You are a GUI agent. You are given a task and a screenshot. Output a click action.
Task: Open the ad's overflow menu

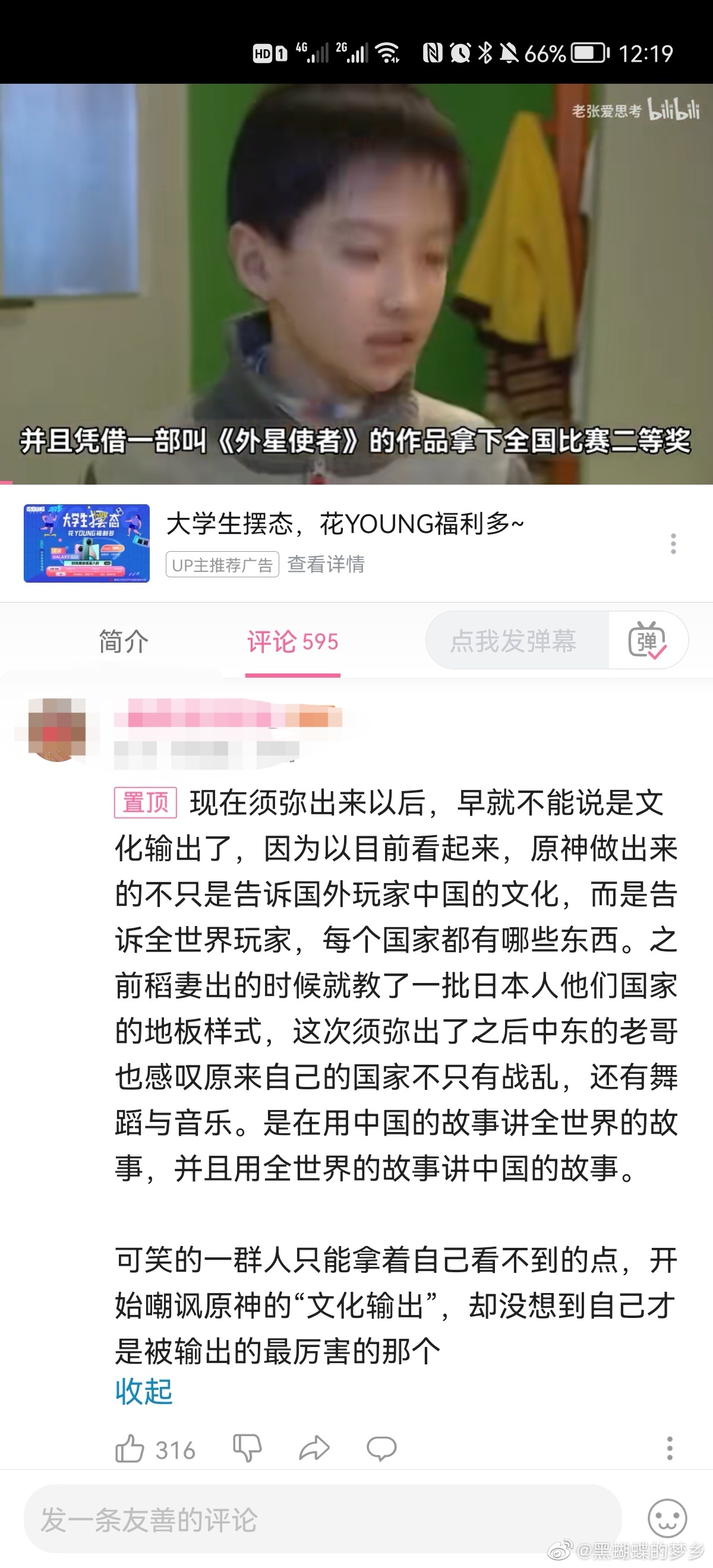click(673, 543)
